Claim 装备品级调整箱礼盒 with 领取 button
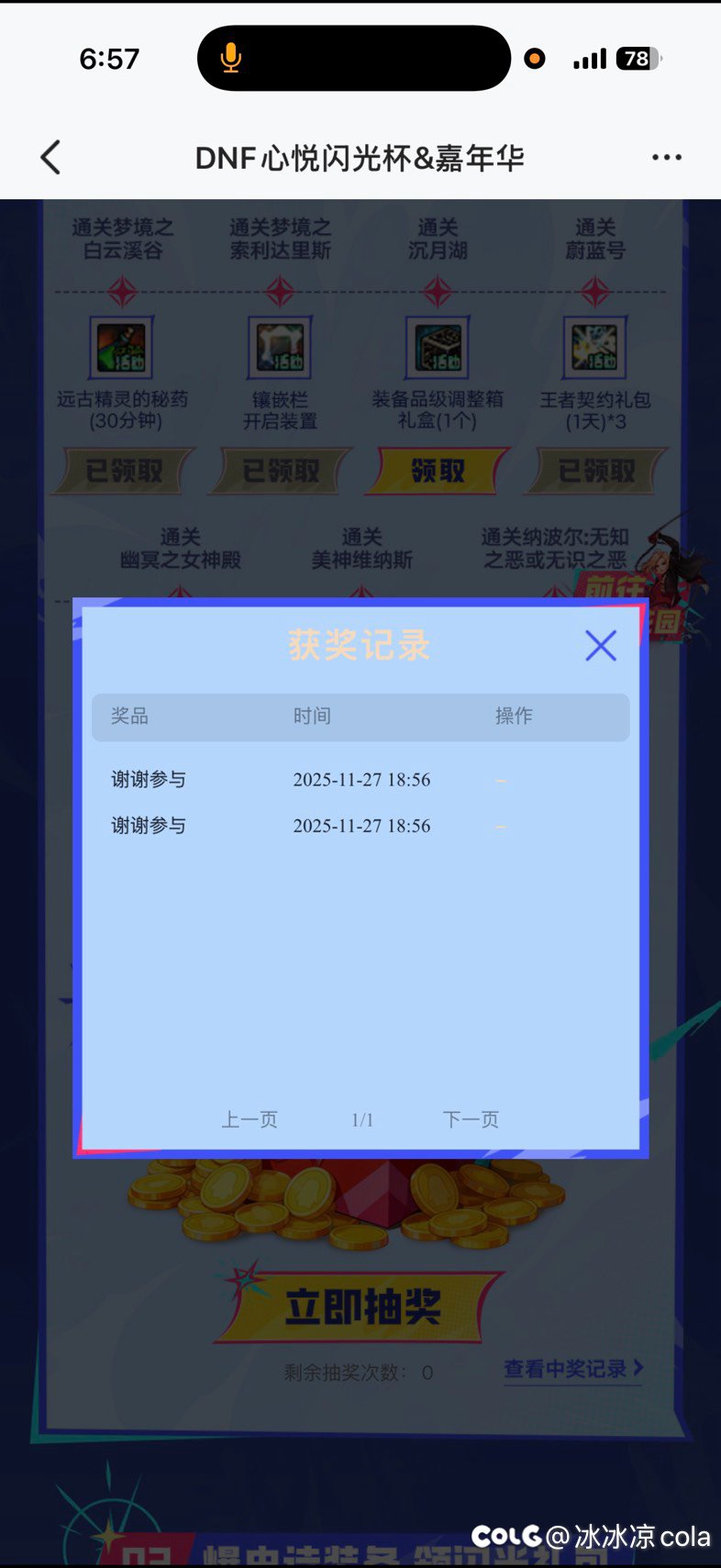Image resolution: width=721 pixels, height=1568 pixels. coord(438,471)
